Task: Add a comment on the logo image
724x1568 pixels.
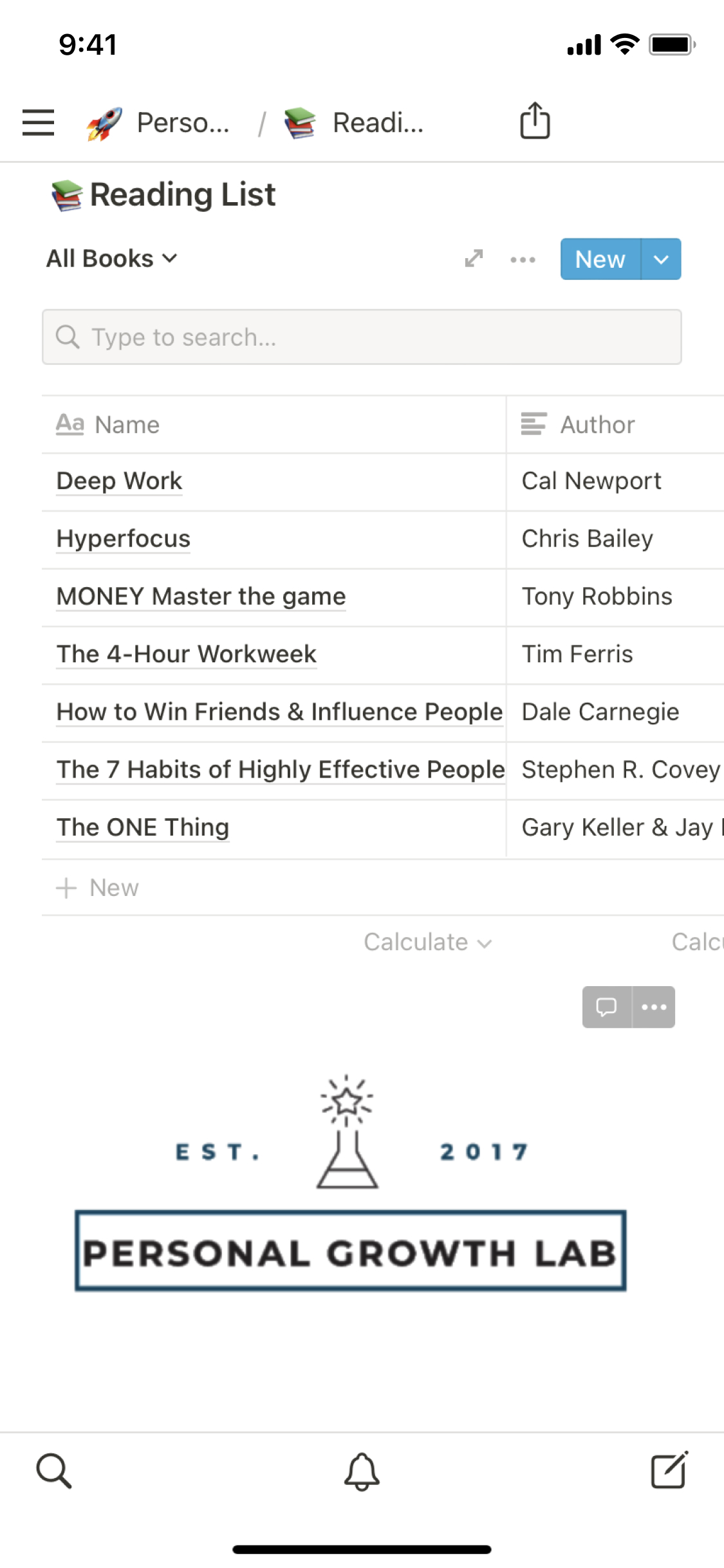Action: (606, 1007)
